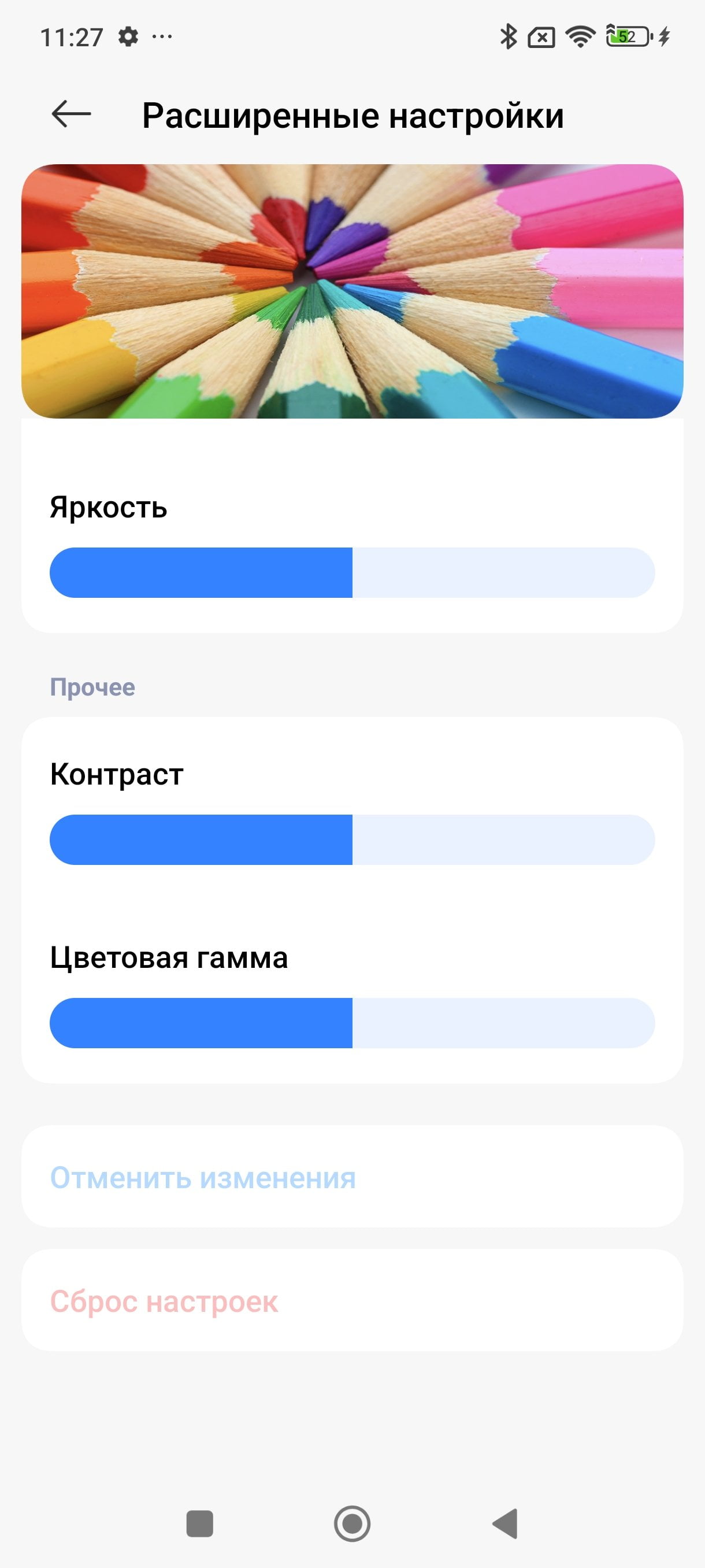Select Отменить изменения to undo changes
The height and width of the screenshot is (1568, 705).
(x=352, y=1177)
